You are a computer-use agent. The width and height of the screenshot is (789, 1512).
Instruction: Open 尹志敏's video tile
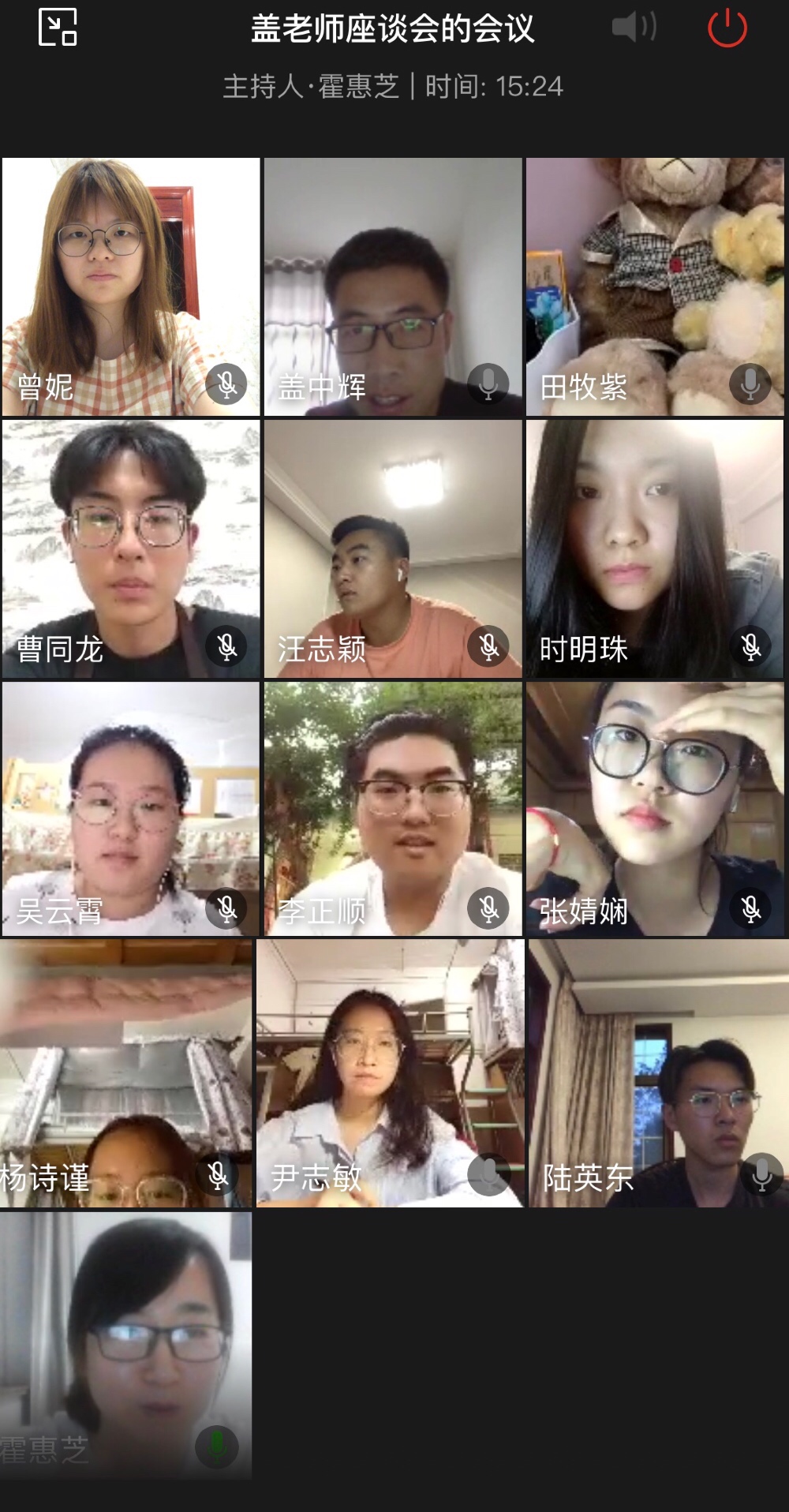coord(390,1073)
